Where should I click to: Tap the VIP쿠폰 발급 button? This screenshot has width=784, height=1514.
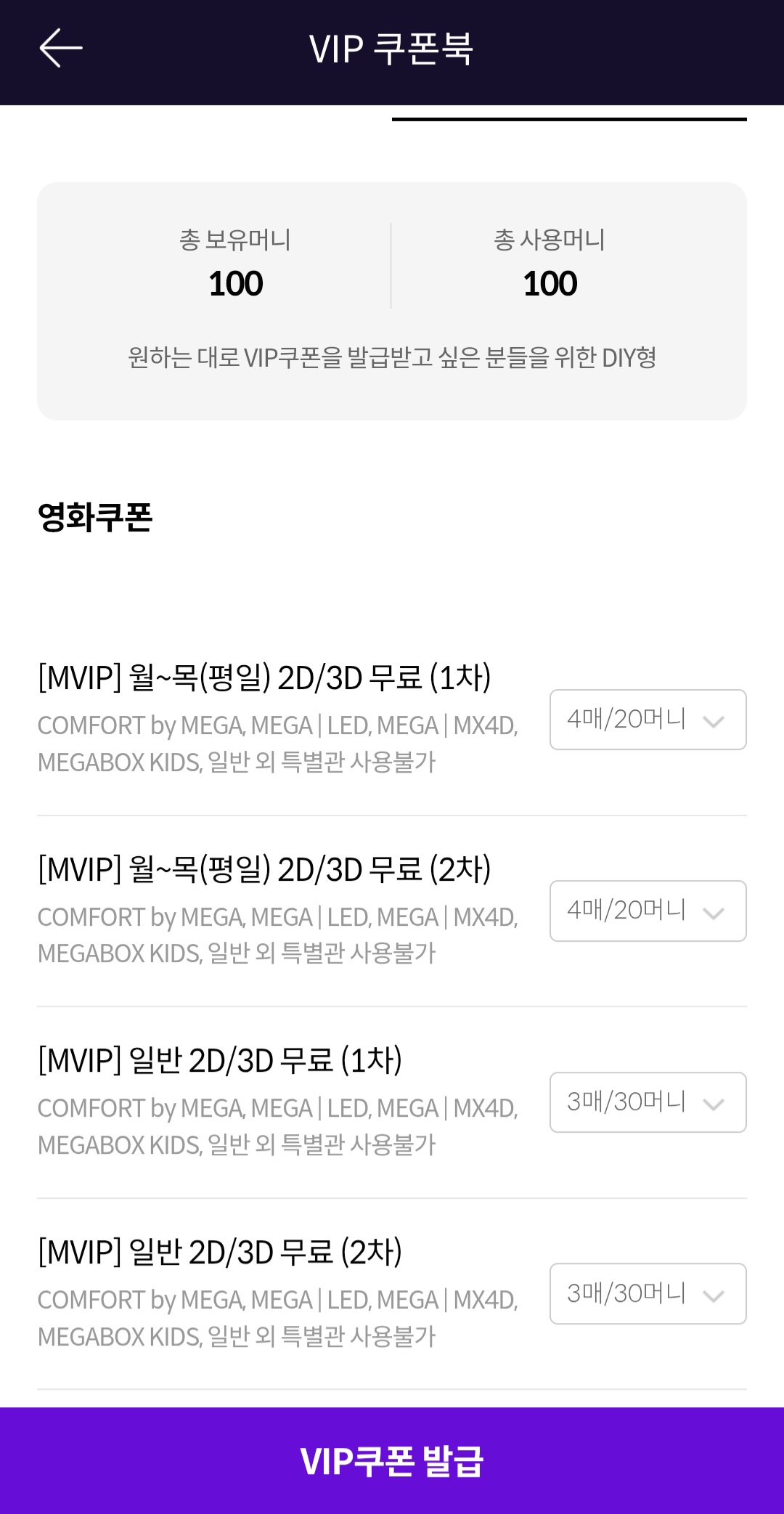pyautogui.click(x=392, y=1460)
